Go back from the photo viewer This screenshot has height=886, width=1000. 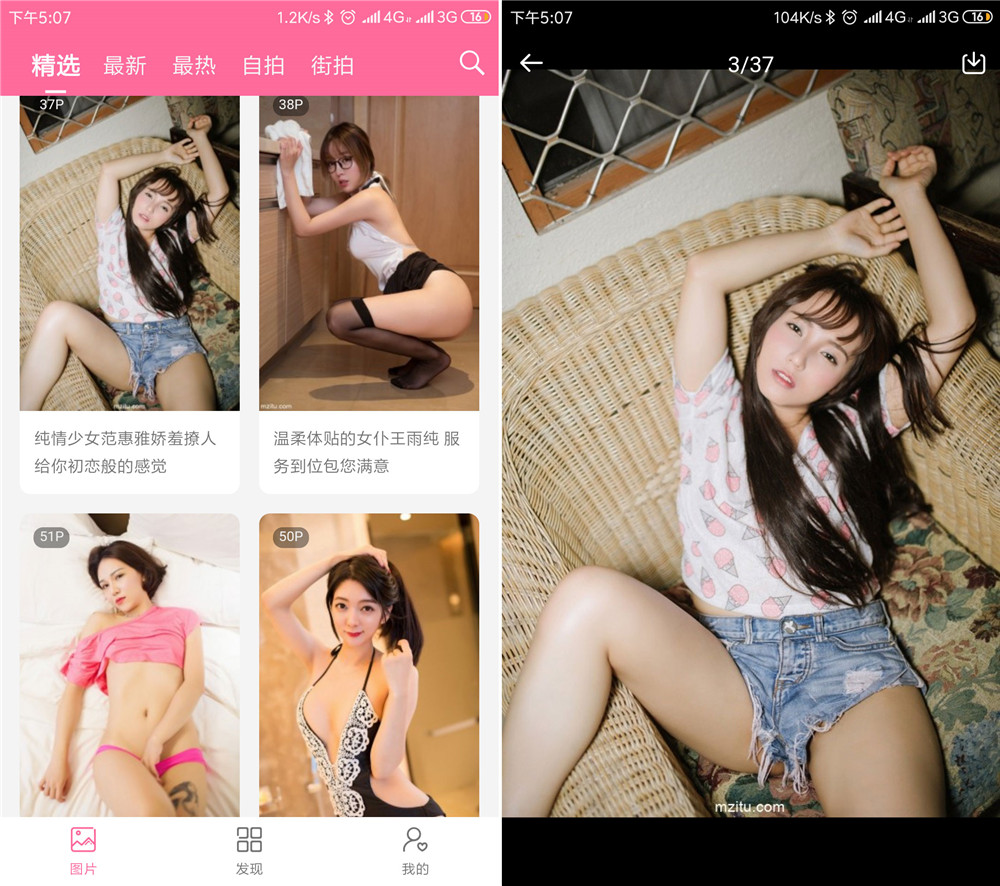(x=531, y=63)
